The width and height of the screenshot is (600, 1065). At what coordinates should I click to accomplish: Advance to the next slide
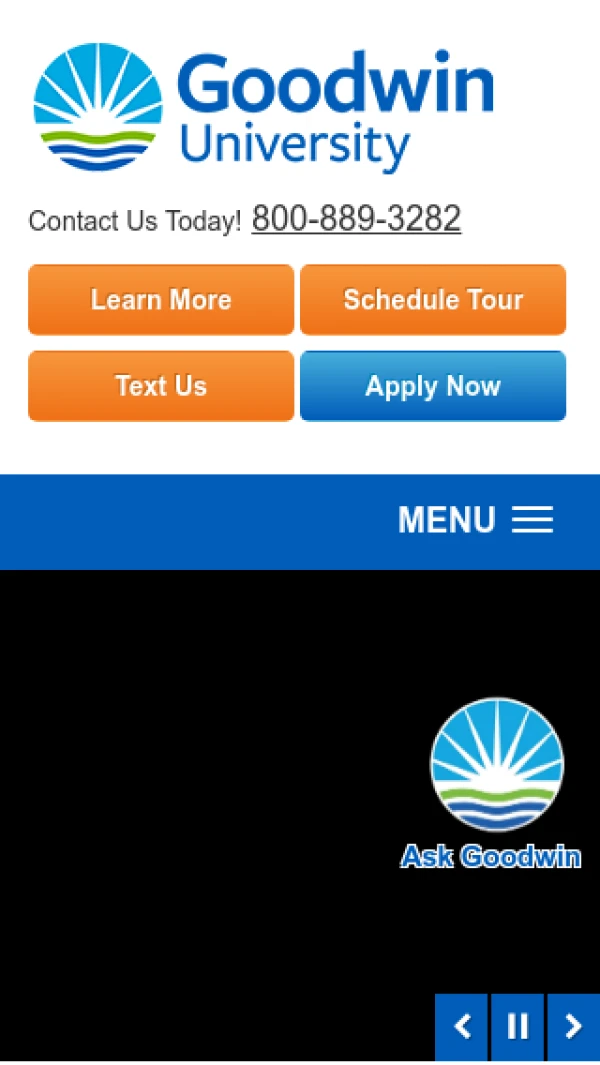(573, 1027)
